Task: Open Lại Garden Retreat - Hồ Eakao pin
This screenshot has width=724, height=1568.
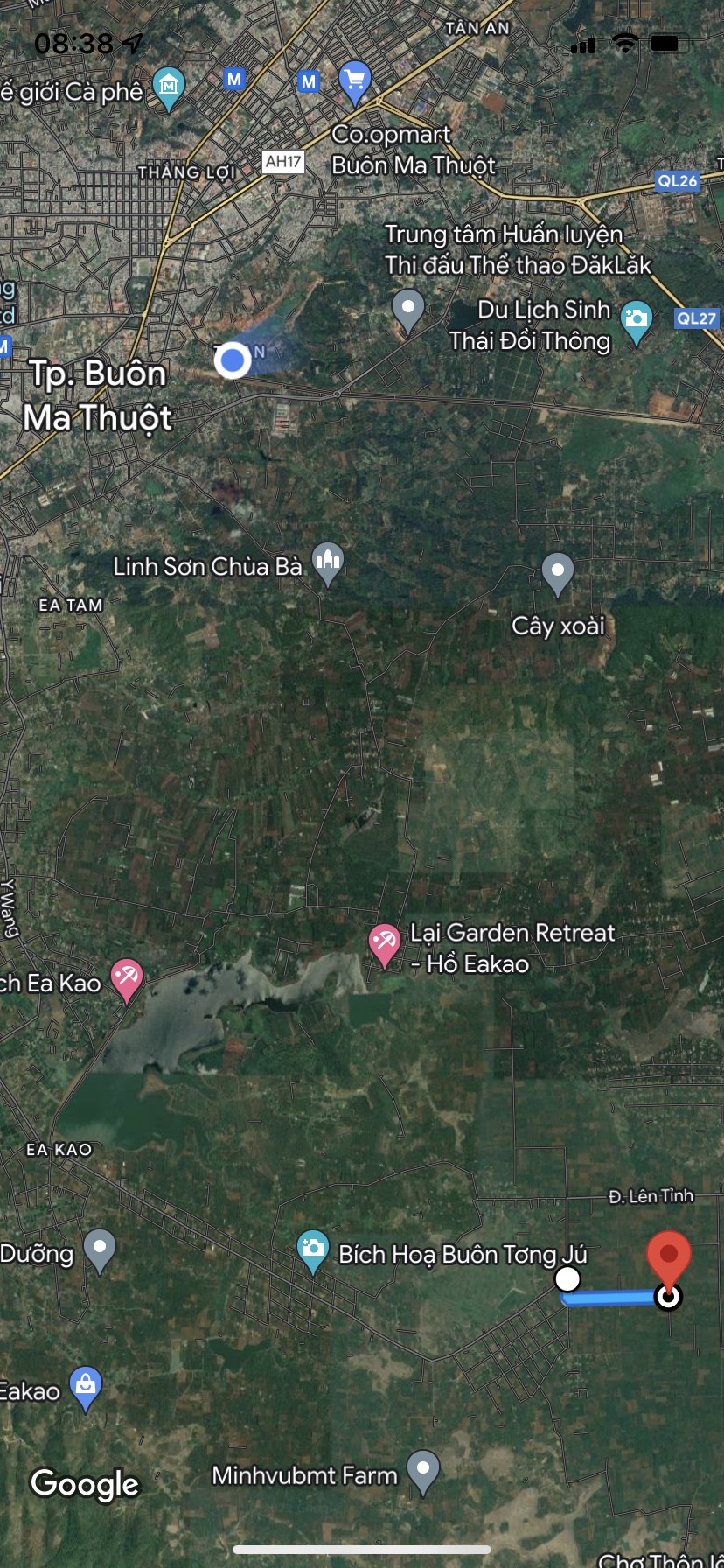Action: pyautogui.click(x=384, y=945)
